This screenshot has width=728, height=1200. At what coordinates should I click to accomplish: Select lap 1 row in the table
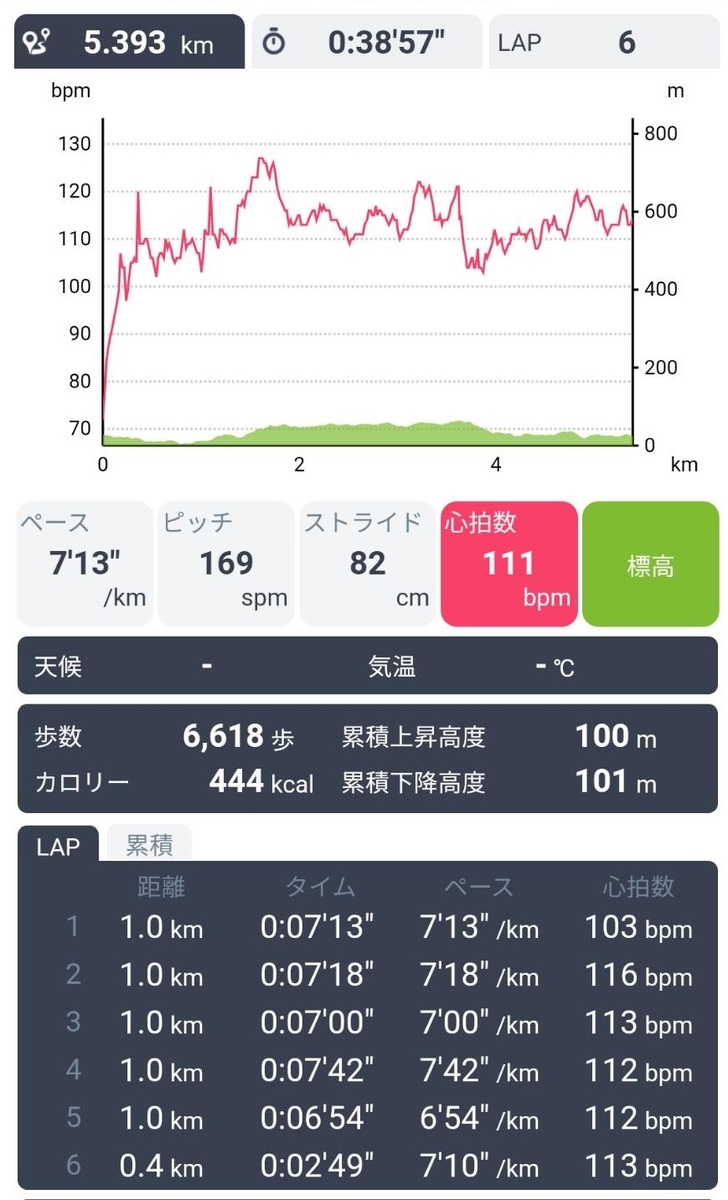click(x=364, y=927)
